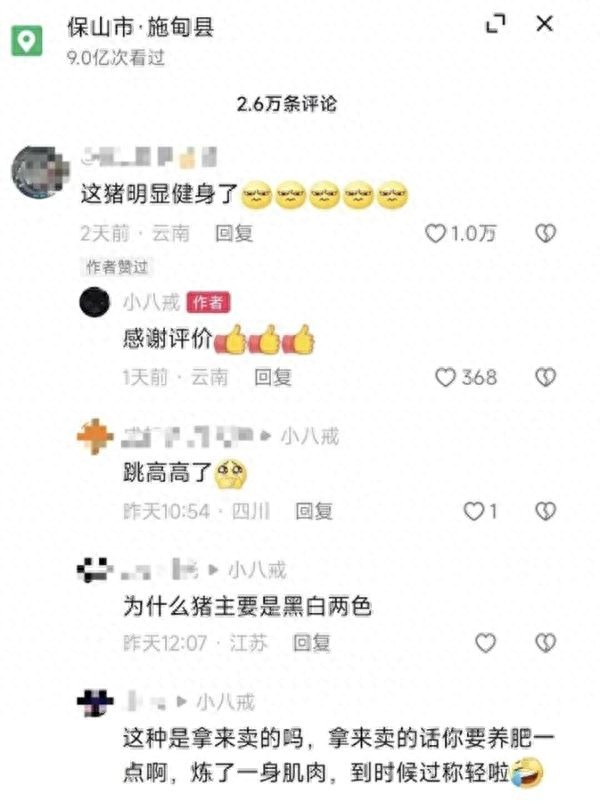The width and height of the screenshot is (600, 802).
Task: Like the comment 这猪明显健身了
Action: coord(436,233)
